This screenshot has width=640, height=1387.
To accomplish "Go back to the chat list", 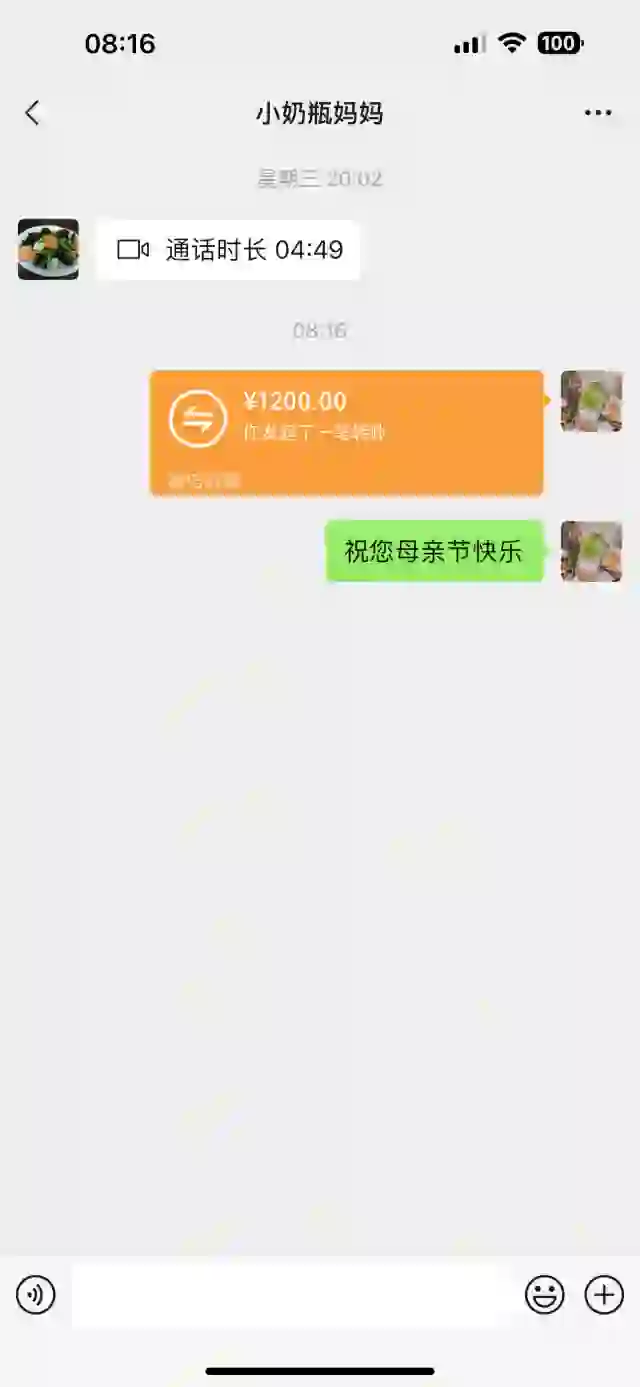I will (33, 113).
